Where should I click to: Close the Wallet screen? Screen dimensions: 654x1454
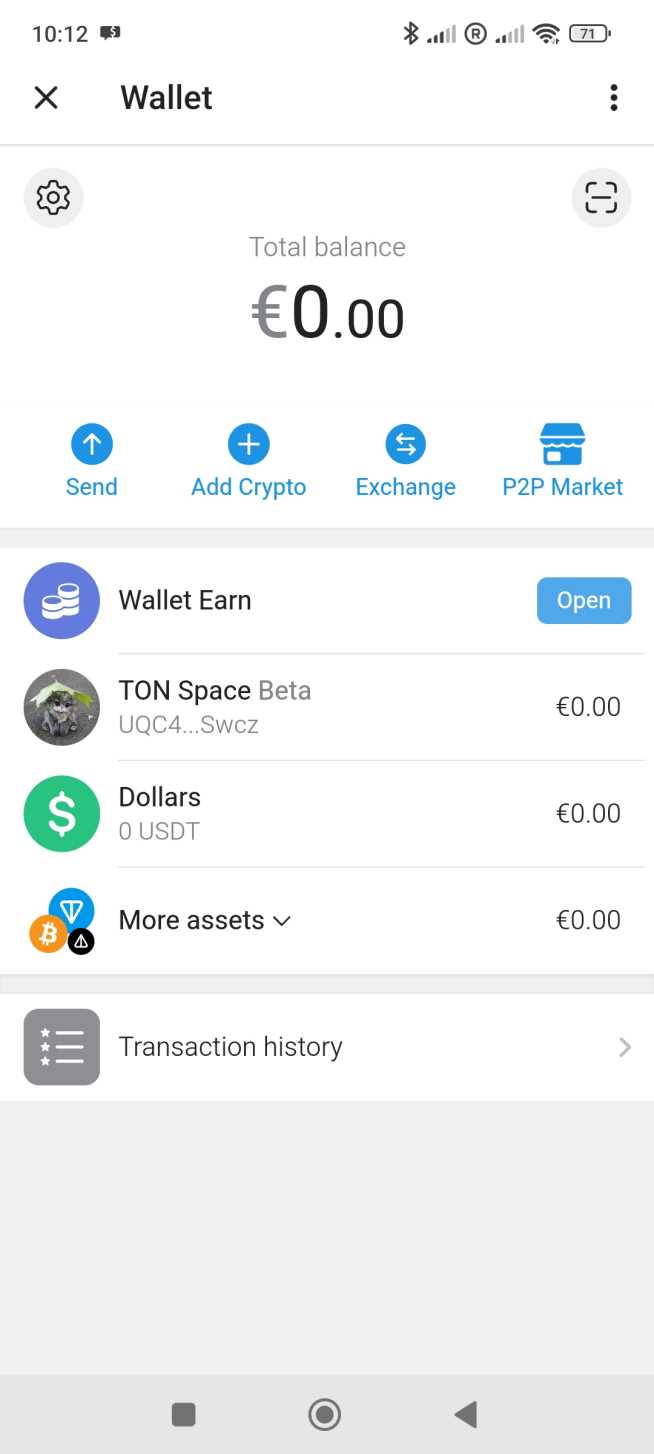click(46, 97)
